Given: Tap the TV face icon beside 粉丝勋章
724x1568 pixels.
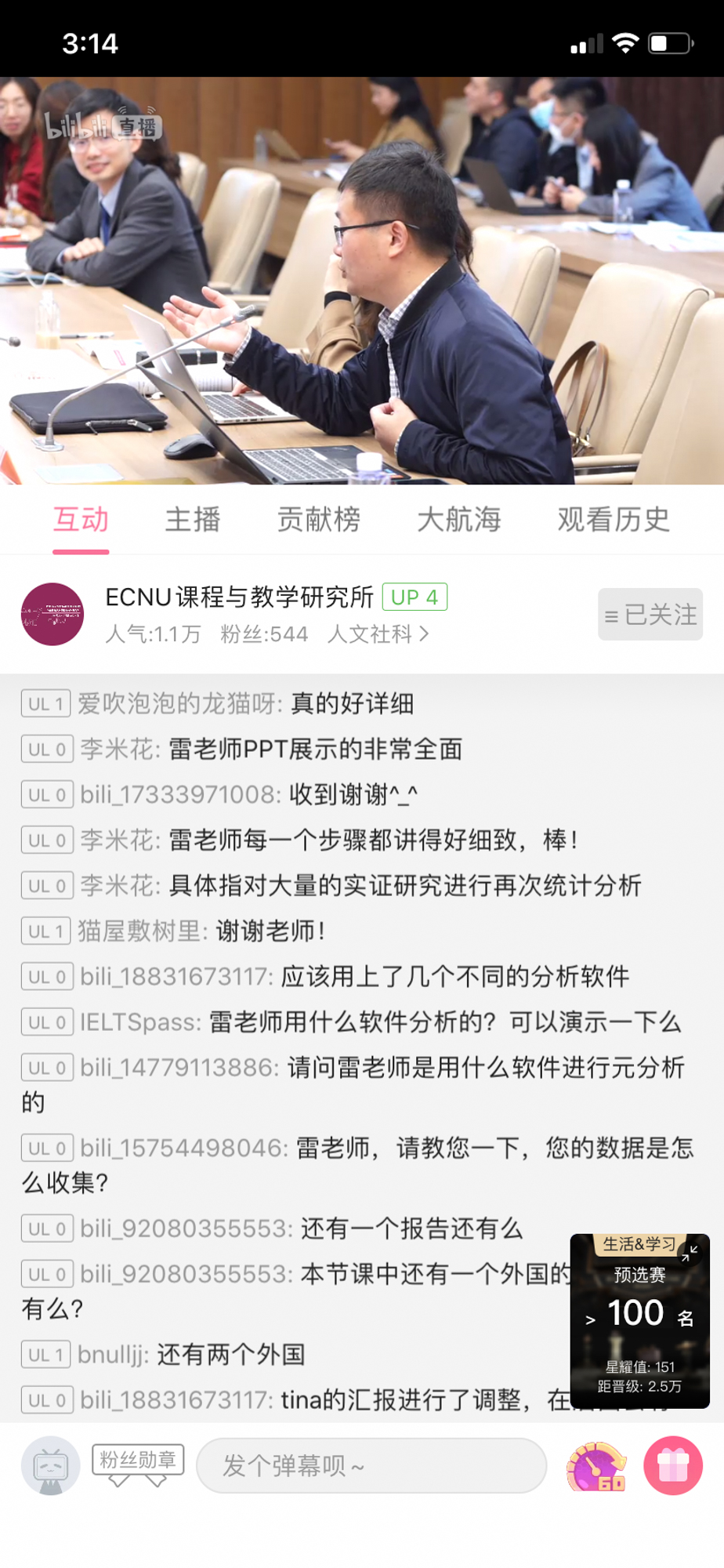Looking at the screenshot, I should (x=51, y=1465).
